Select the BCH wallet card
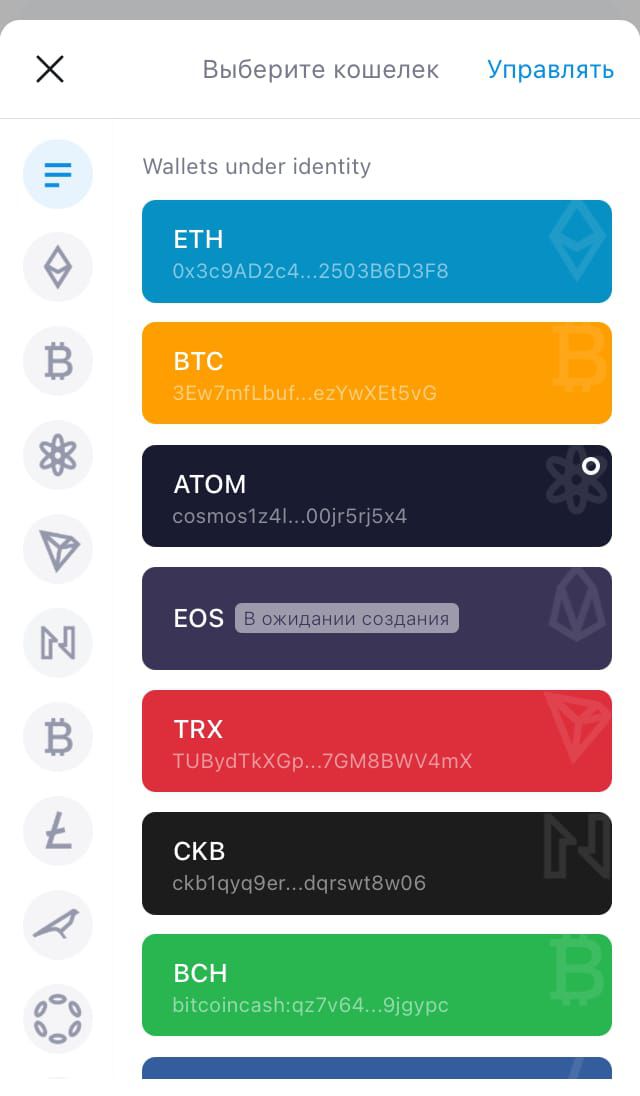The image size is (640, 1096). 377,986
